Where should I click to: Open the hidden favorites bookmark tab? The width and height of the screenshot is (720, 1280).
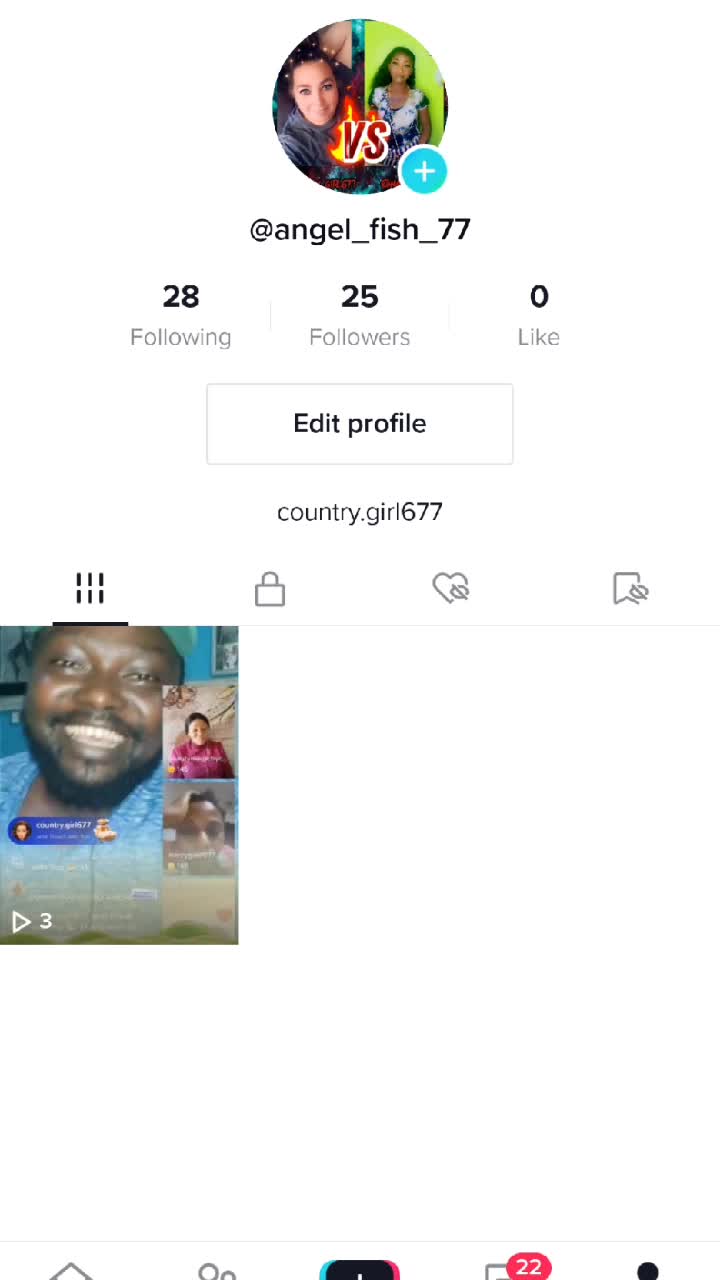click(630, 589)
